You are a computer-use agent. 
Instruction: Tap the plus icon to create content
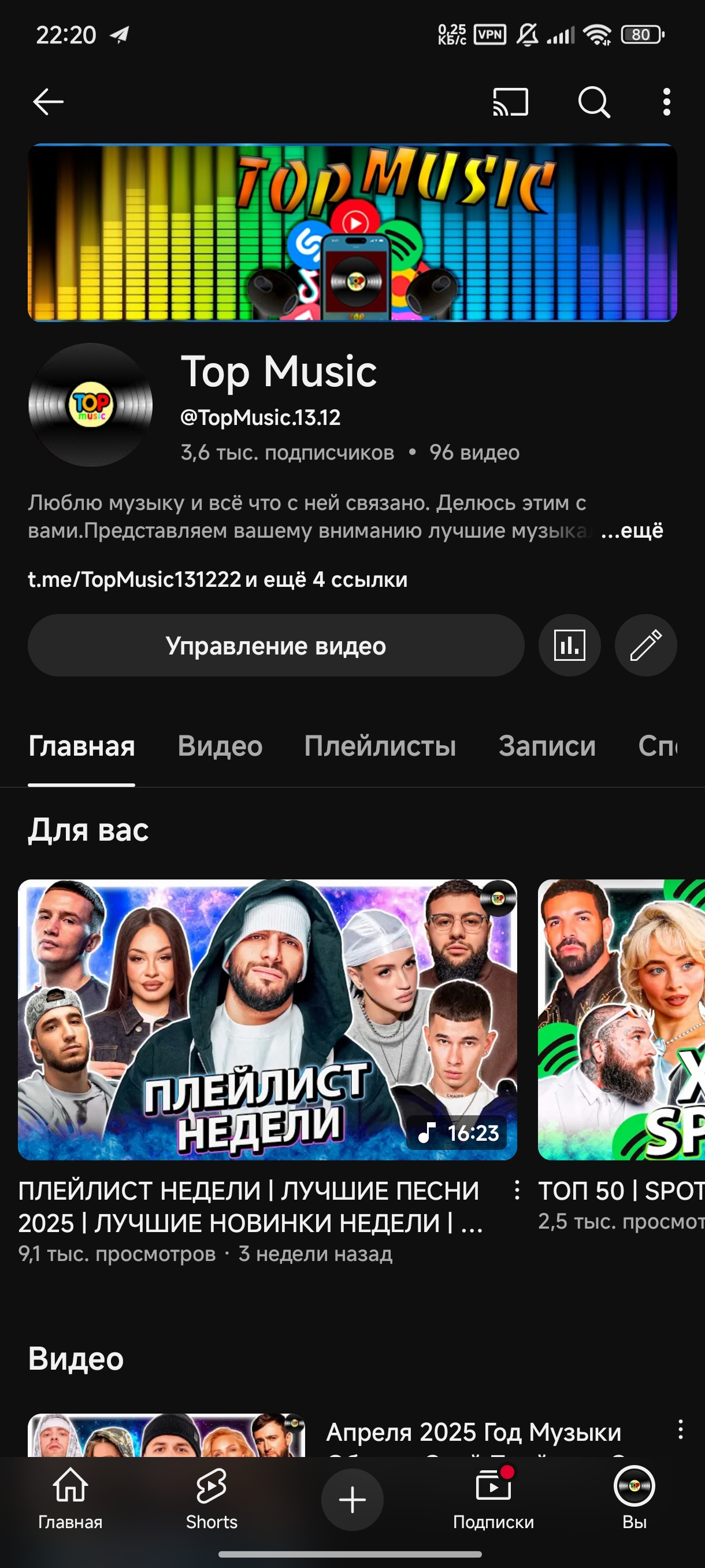[x=351, y=1499]
